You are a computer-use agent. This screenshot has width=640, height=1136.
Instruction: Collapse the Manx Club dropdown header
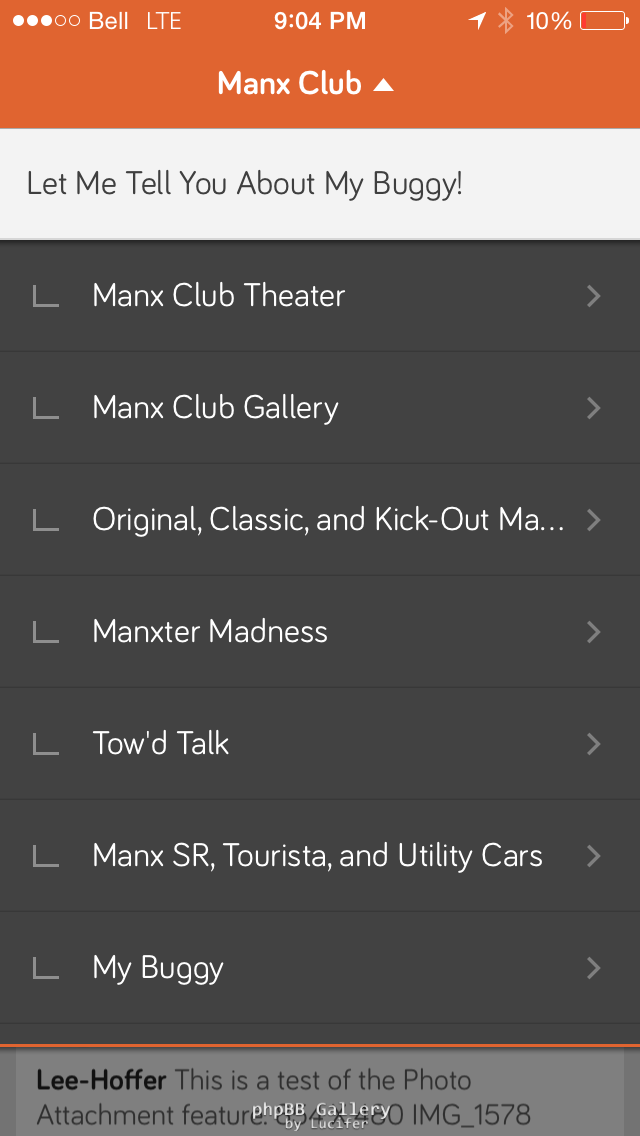pyautogui.click(x=306, y=84)
